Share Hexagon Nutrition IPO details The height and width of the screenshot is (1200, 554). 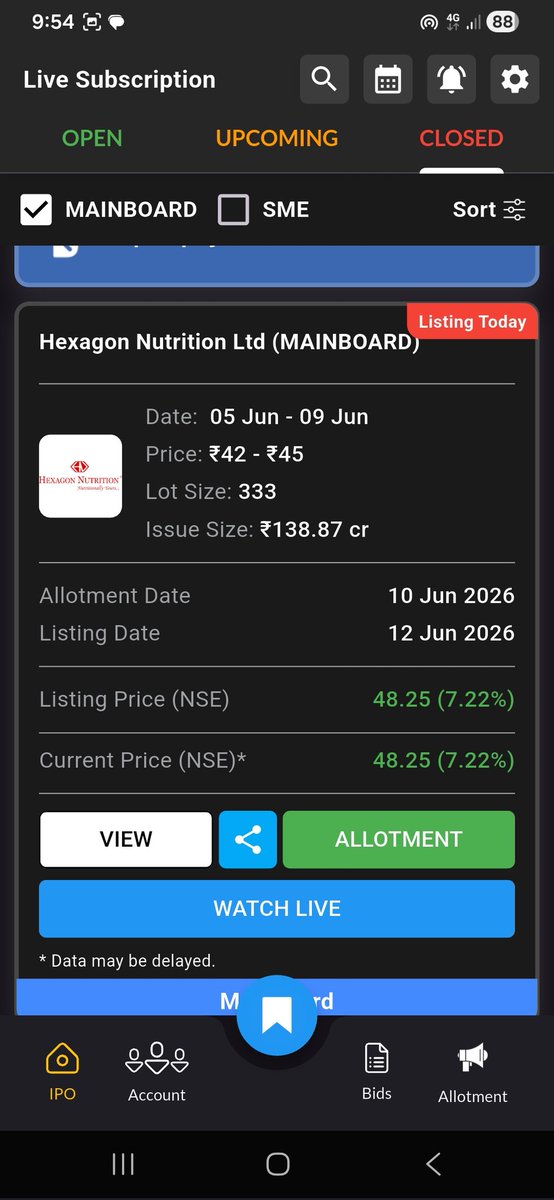(x=247, y=839)
